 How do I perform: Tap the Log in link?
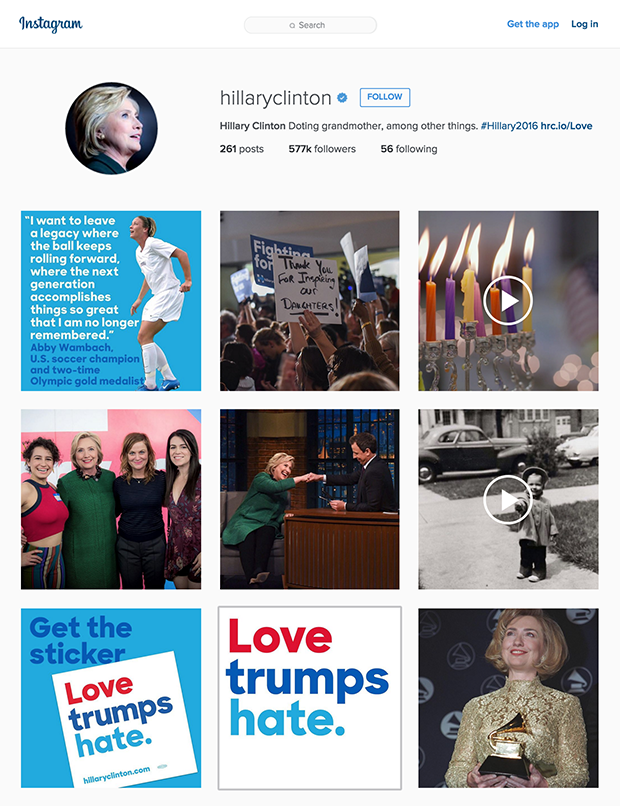pyautogui.click(x=585, y=24)
